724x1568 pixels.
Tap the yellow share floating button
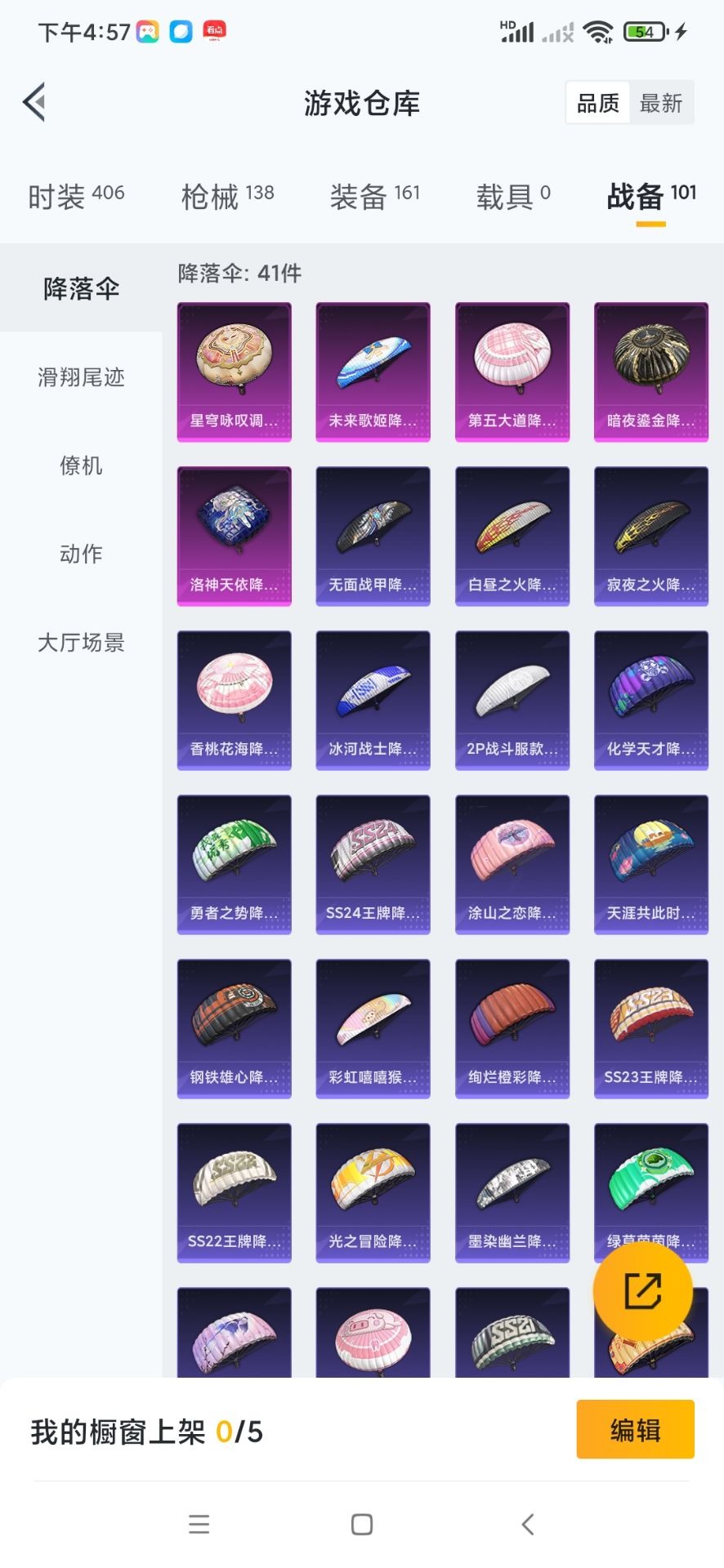coord(643,1291)
